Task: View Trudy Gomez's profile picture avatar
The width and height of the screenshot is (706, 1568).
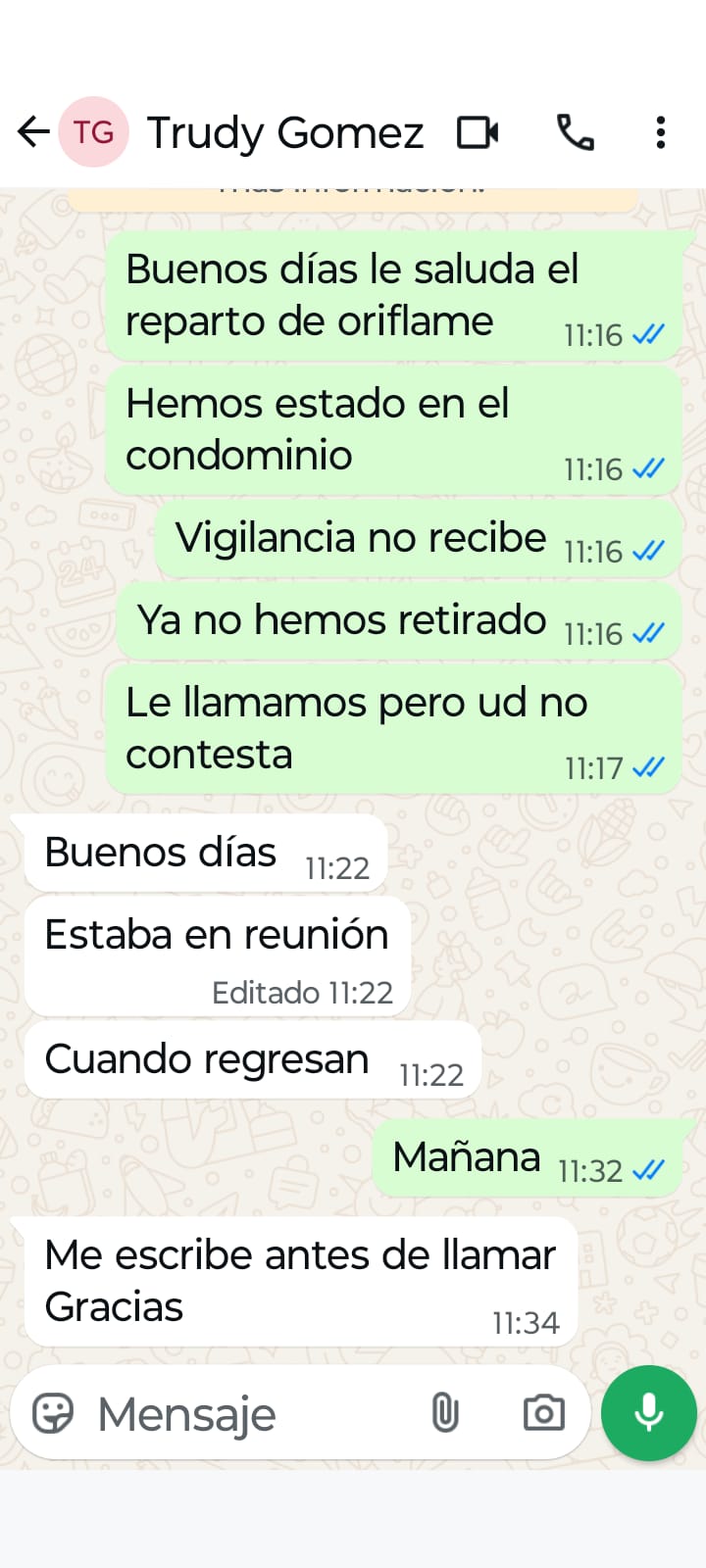Action: pos(94,132)
